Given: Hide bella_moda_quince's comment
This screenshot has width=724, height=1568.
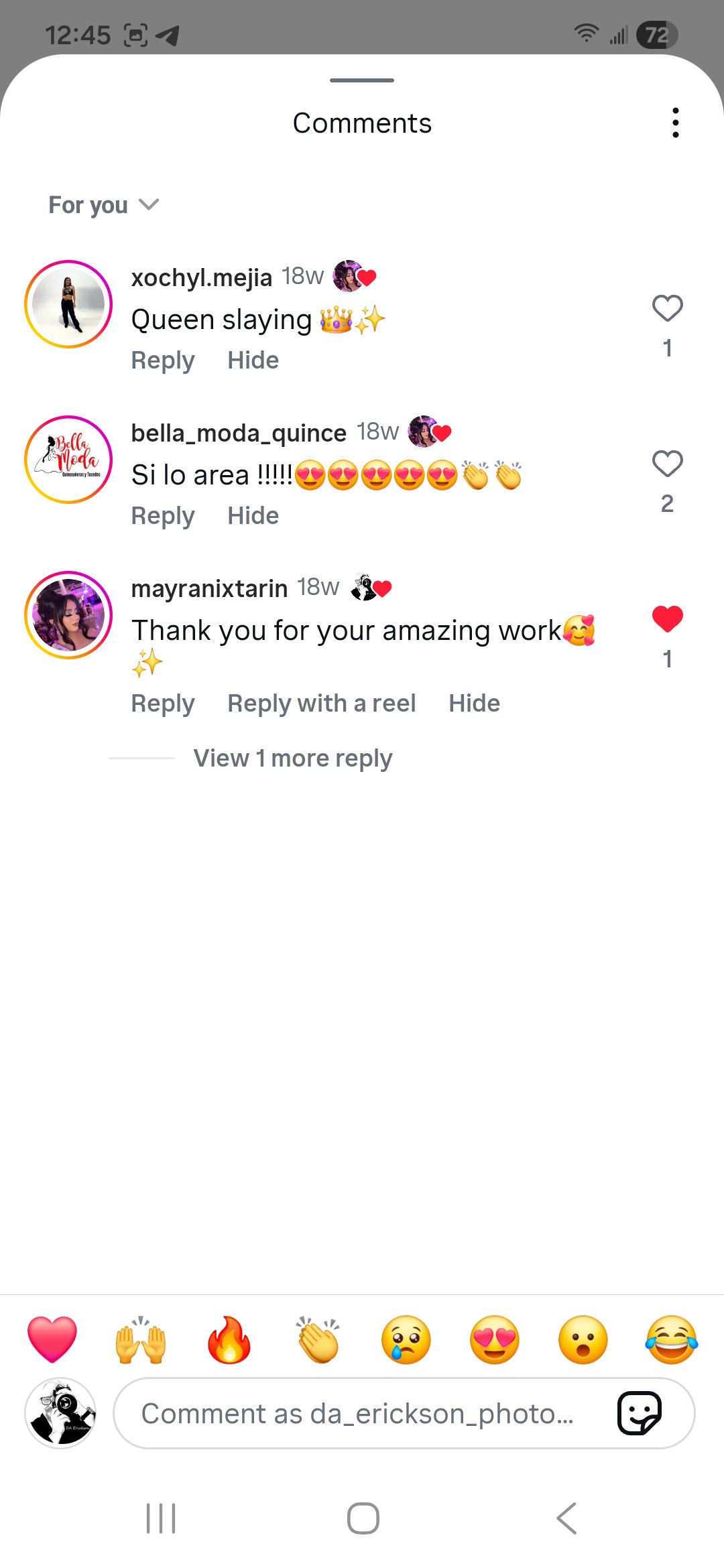Looking at the screenshot, I should [253, 516].
